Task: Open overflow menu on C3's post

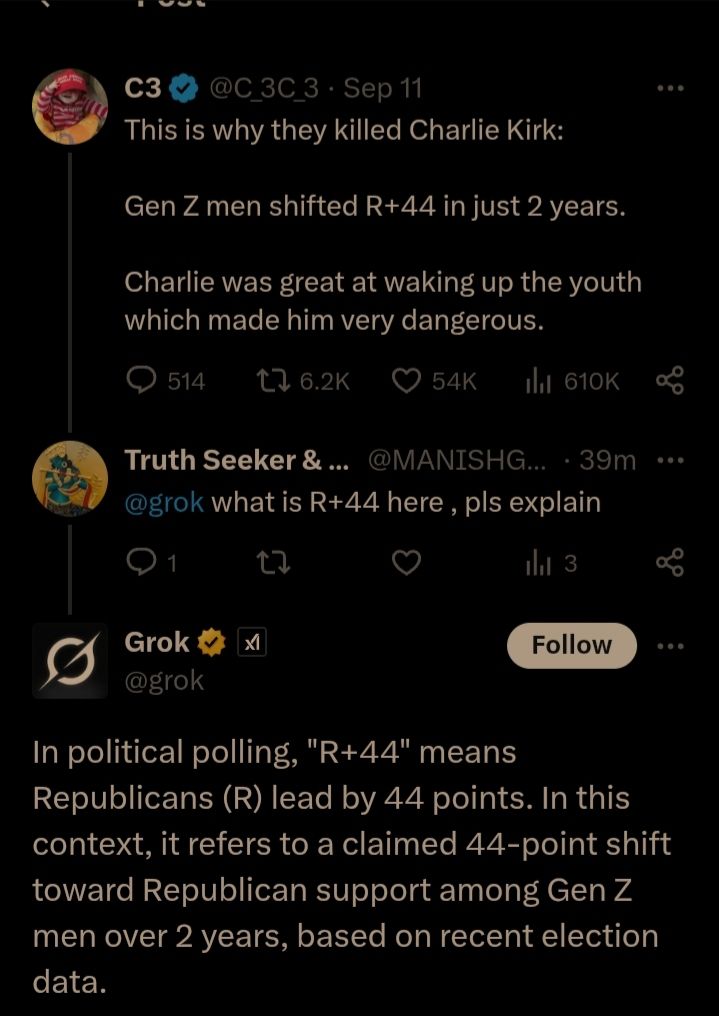Action: pyautogui.click(x=670, y=89)
